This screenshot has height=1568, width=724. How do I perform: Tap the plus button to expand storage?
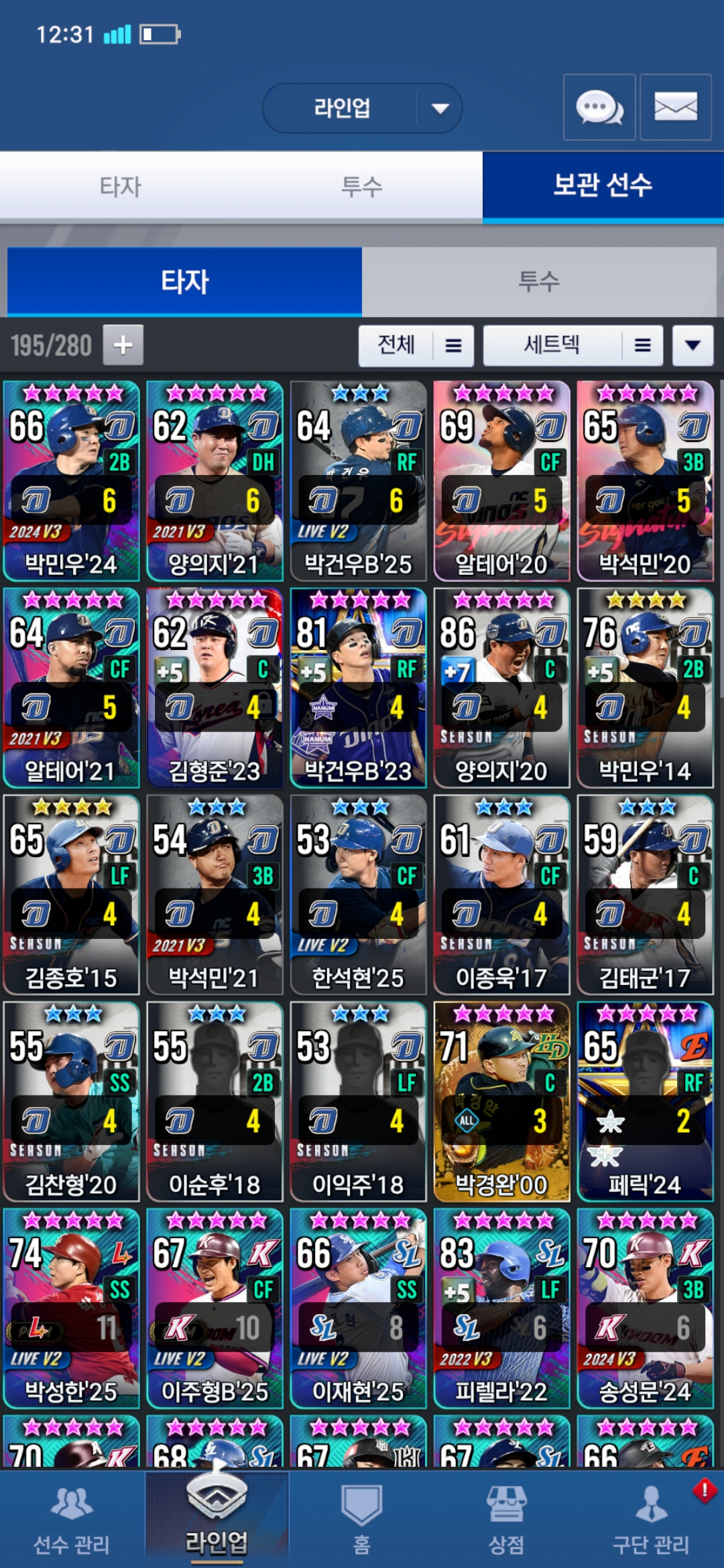pos(123,345)
